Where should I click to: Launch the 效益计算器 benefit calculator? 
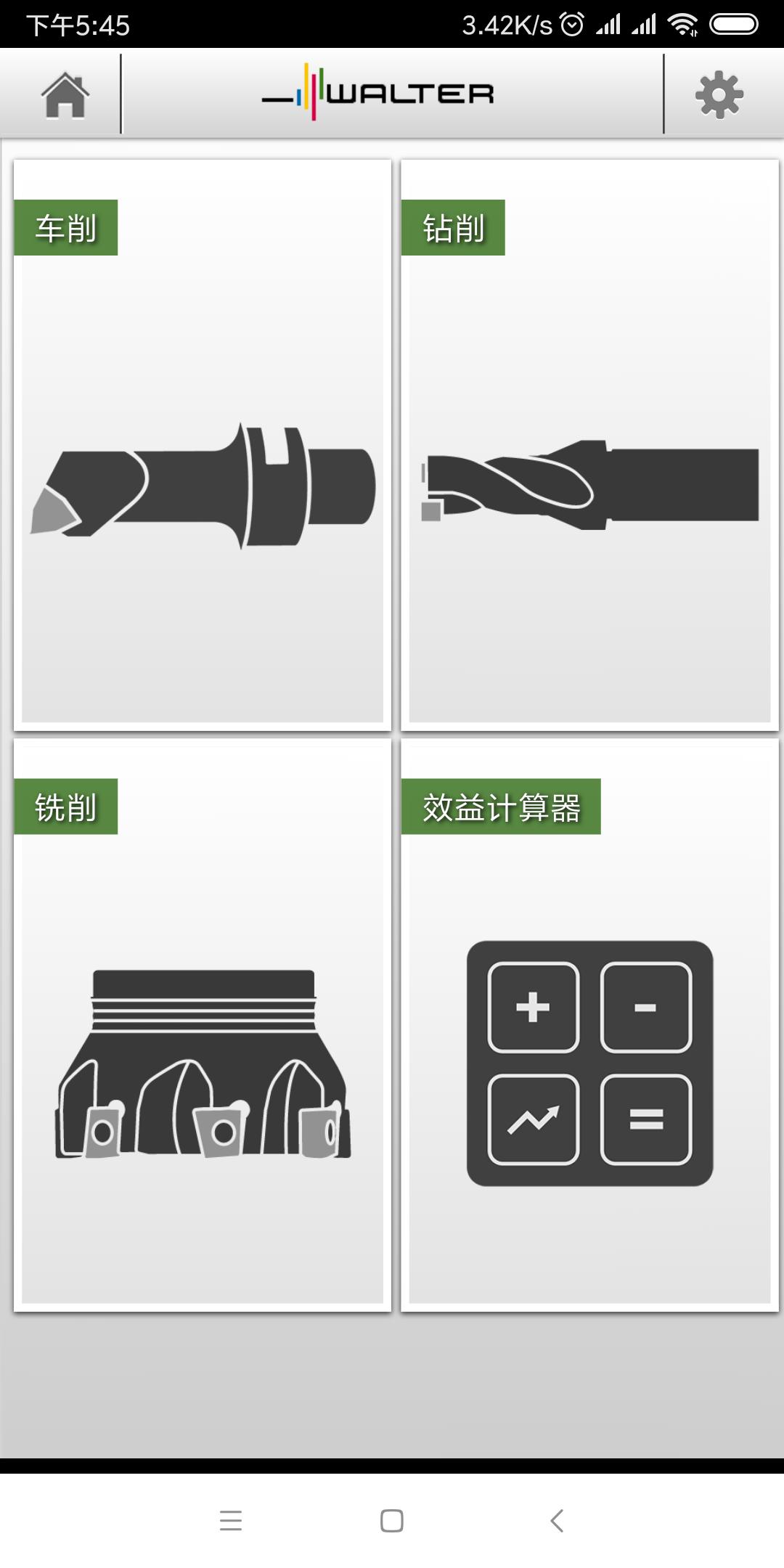(x=589, y=1024)
